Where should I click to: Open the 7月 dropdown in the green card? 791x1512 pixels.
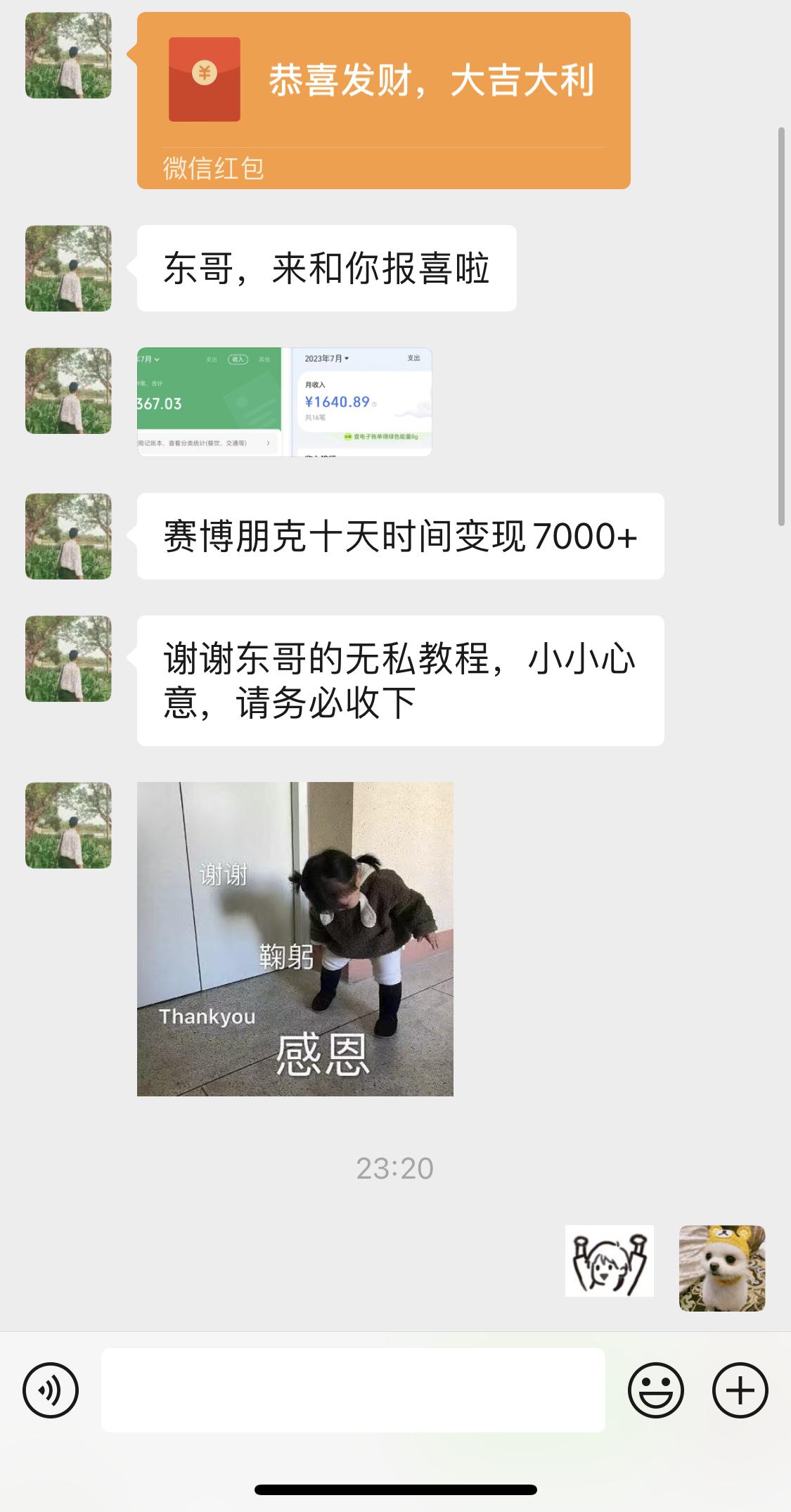pos(148,359)
